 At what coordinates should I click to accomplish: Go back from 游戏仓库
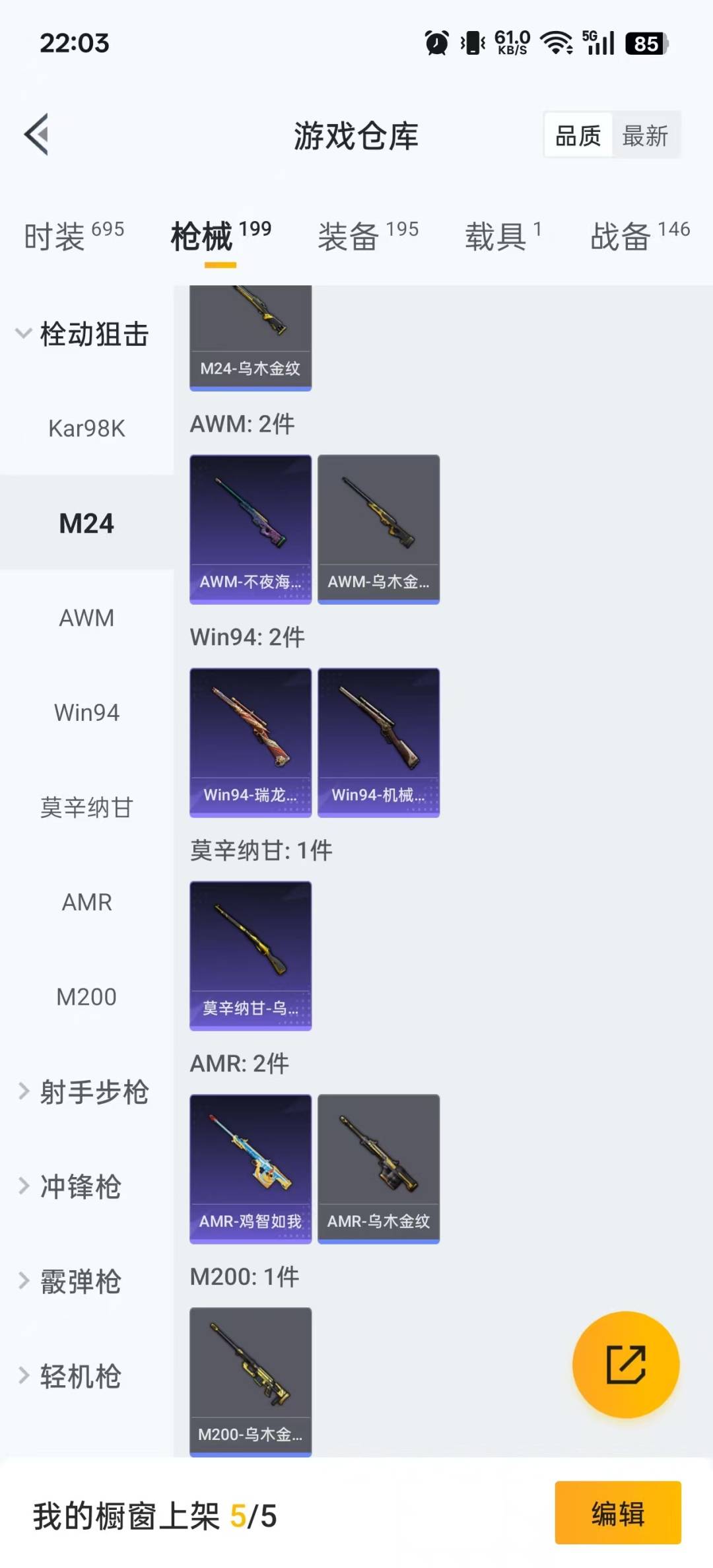pos(37,135)
